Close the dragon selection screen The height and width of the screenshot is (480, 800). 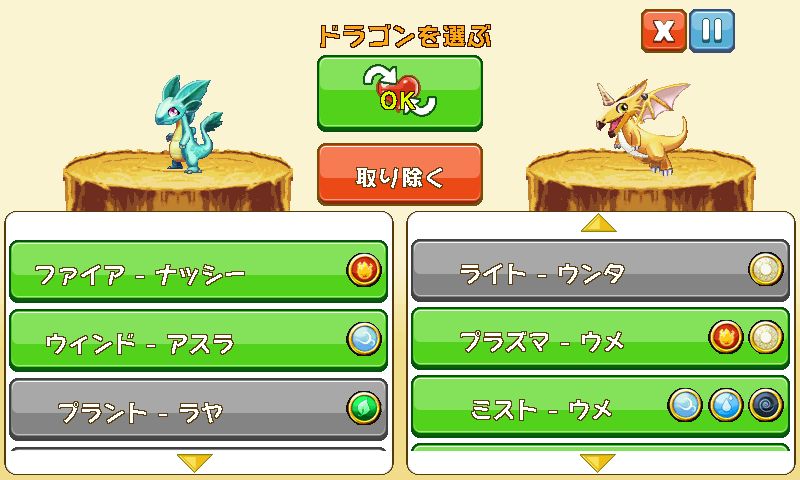(x=663, y=31)
